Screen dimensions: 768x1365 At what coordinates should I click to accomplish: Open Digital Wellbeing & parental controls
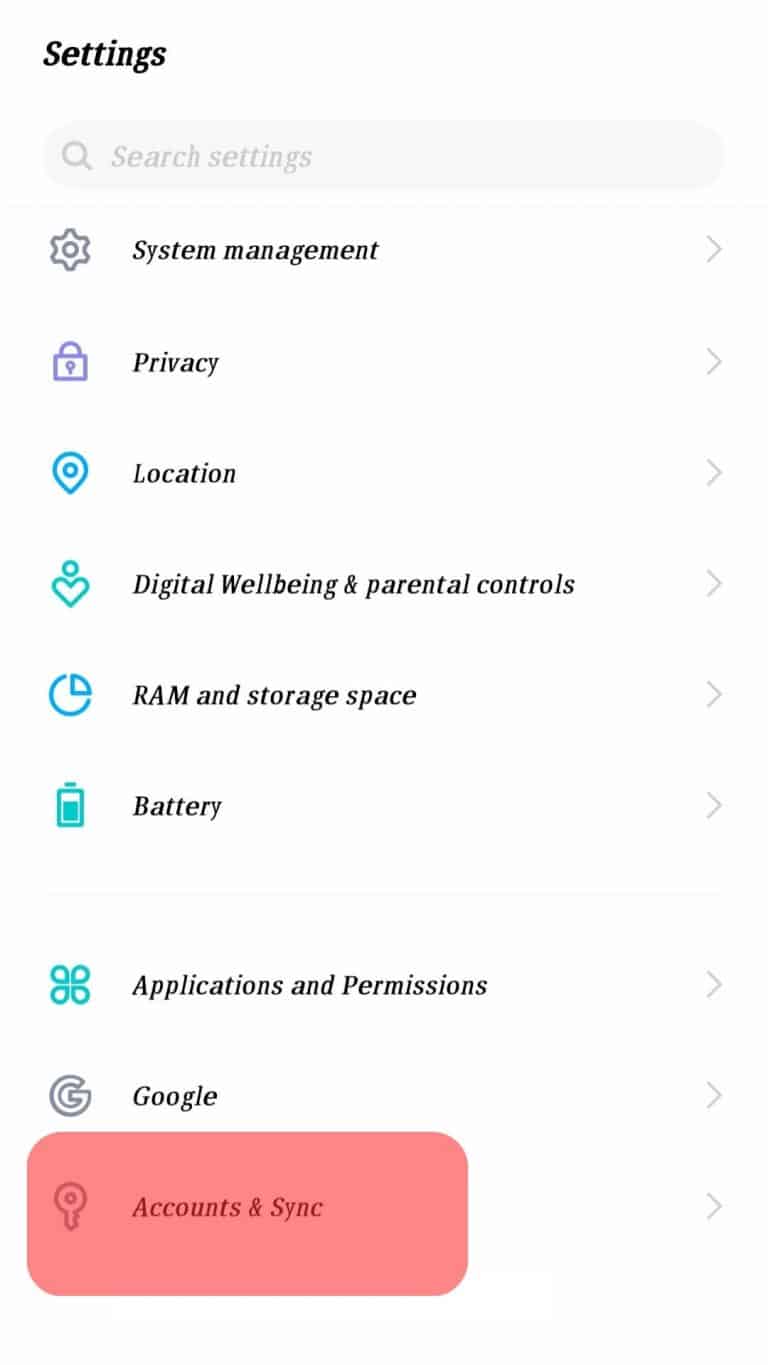click(x=352, y=583)
